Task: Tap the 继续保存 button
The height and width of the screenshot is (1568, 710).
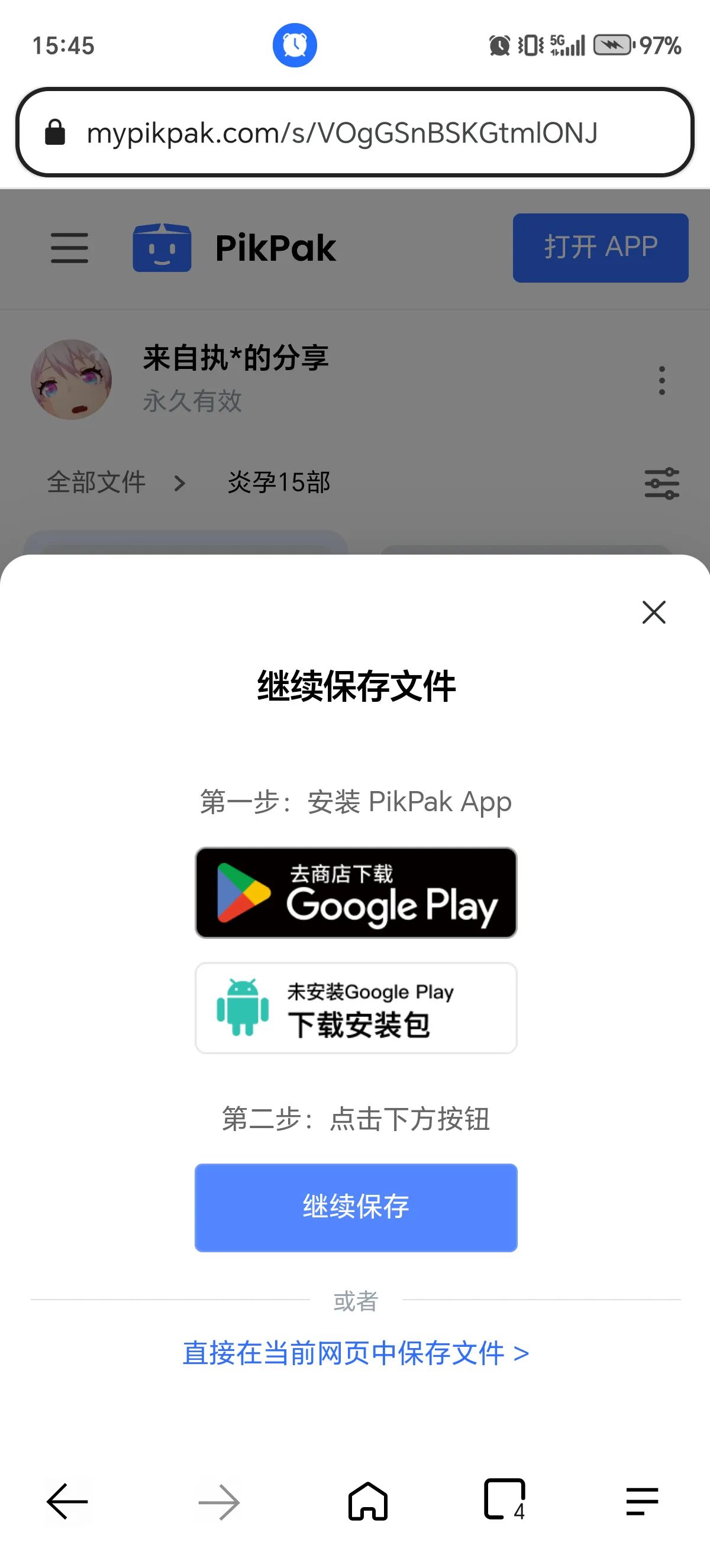Action: (x=356, y=1207)
